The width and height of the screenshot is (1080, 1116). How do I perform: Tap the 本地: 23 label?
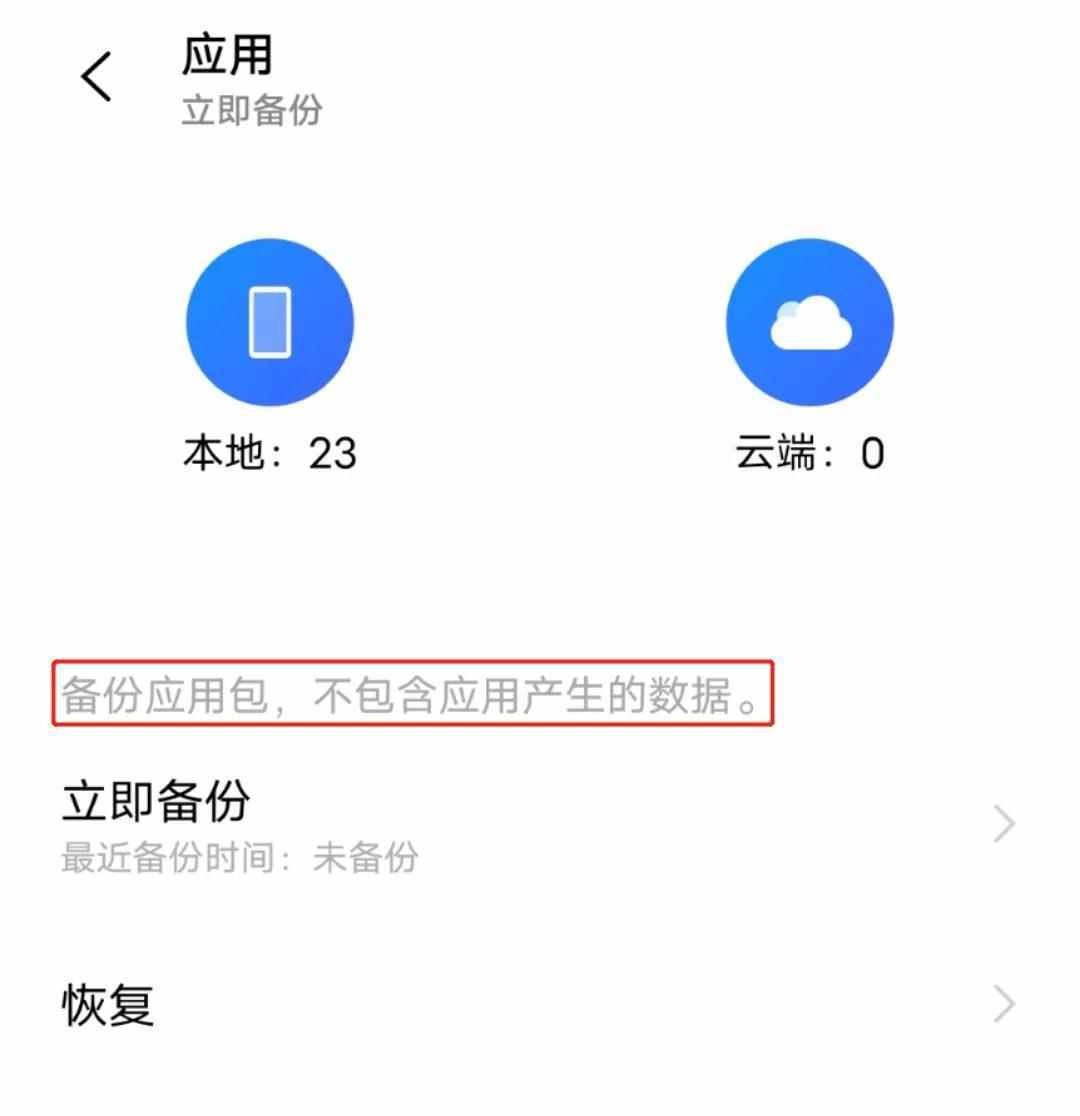pyautogui.click(x=270, y=455)
